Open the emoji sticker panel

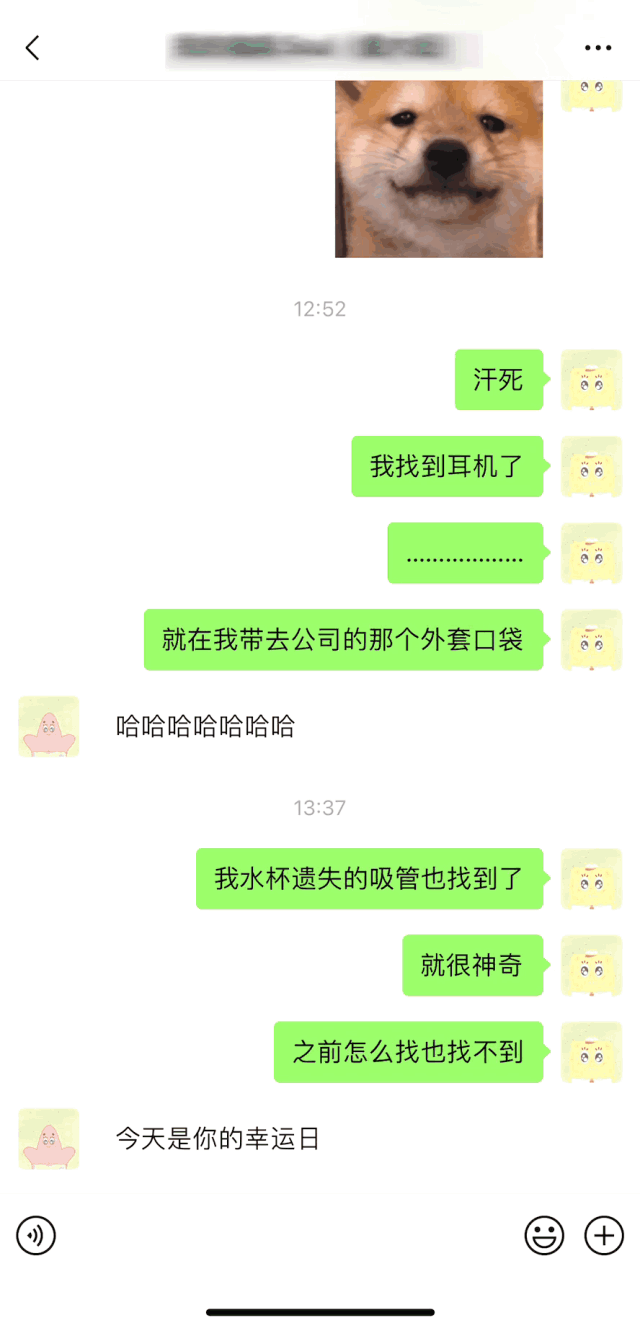pos(544,1236)
